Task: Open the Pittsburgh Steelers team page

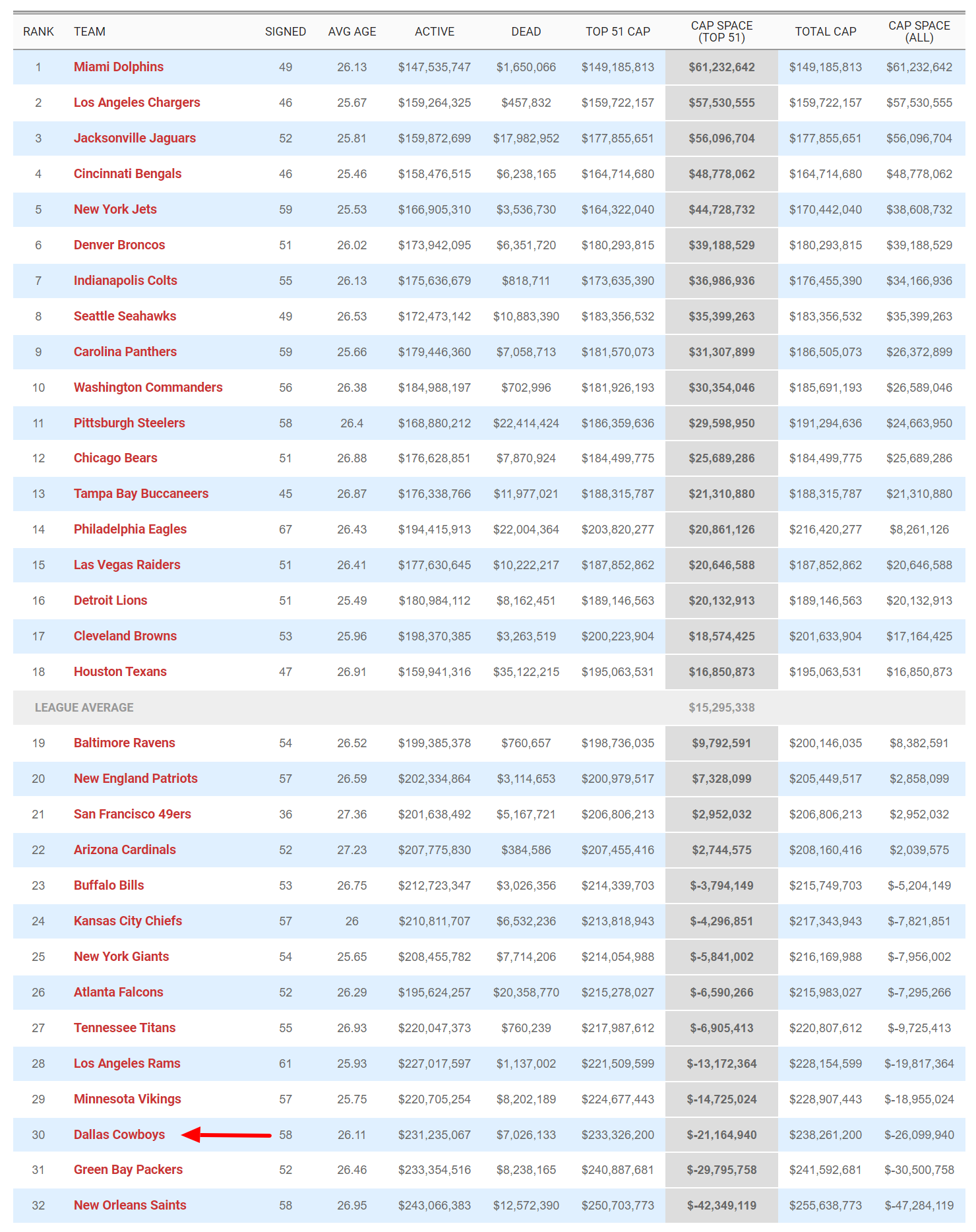Action: (129, 423)
